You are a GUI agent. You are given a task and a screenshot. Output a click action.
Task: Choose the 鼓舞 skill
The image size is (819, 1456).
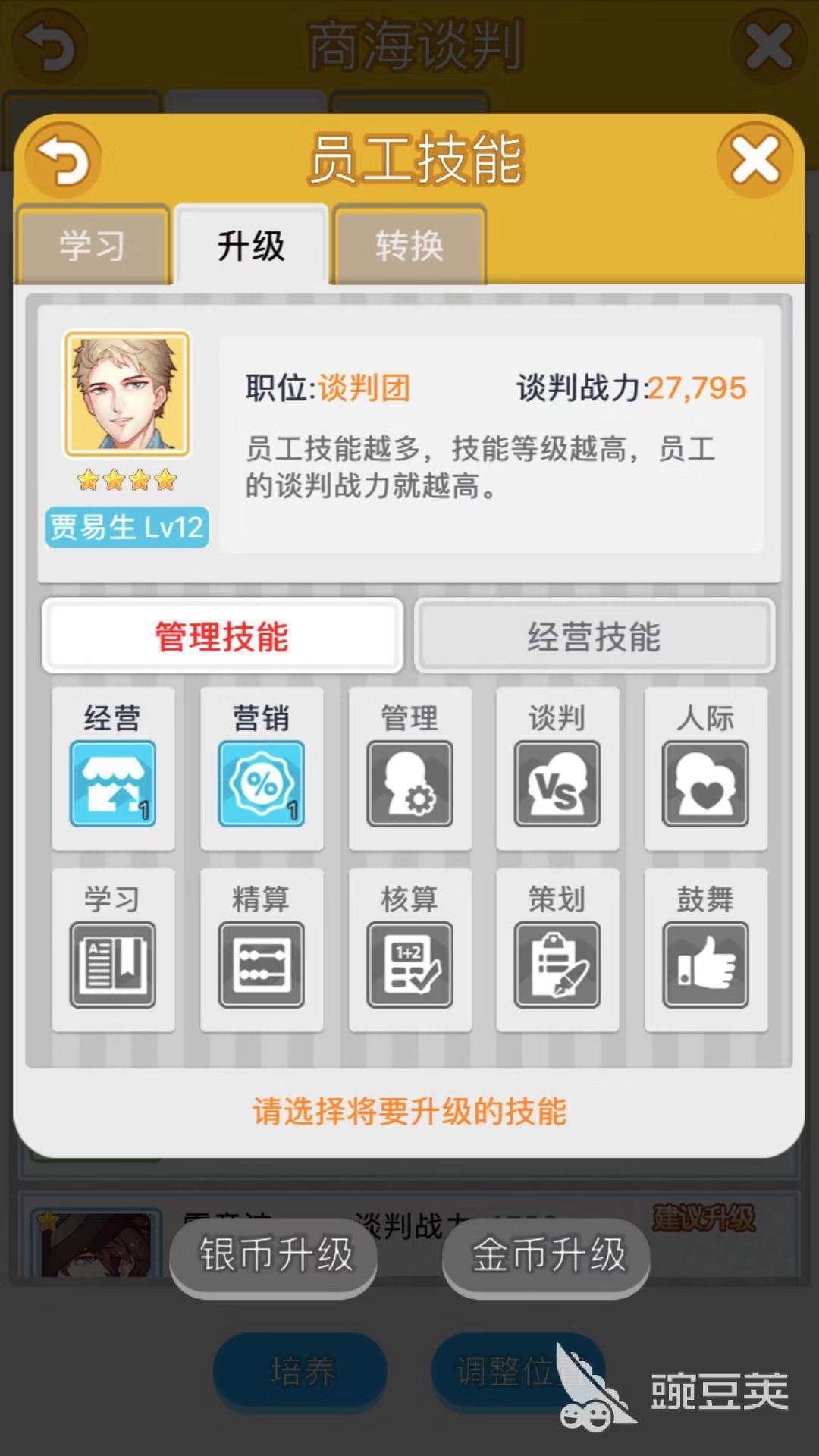705,965
